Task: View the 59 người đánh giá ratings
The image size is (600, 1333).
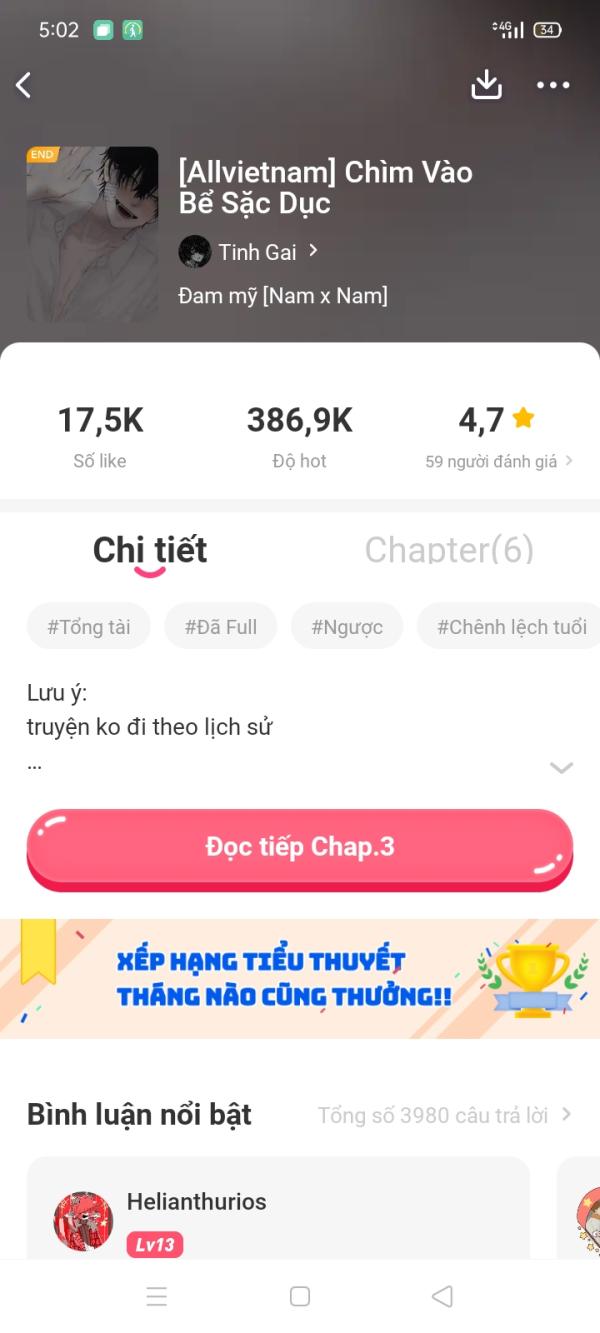Action: coord(498,462)
